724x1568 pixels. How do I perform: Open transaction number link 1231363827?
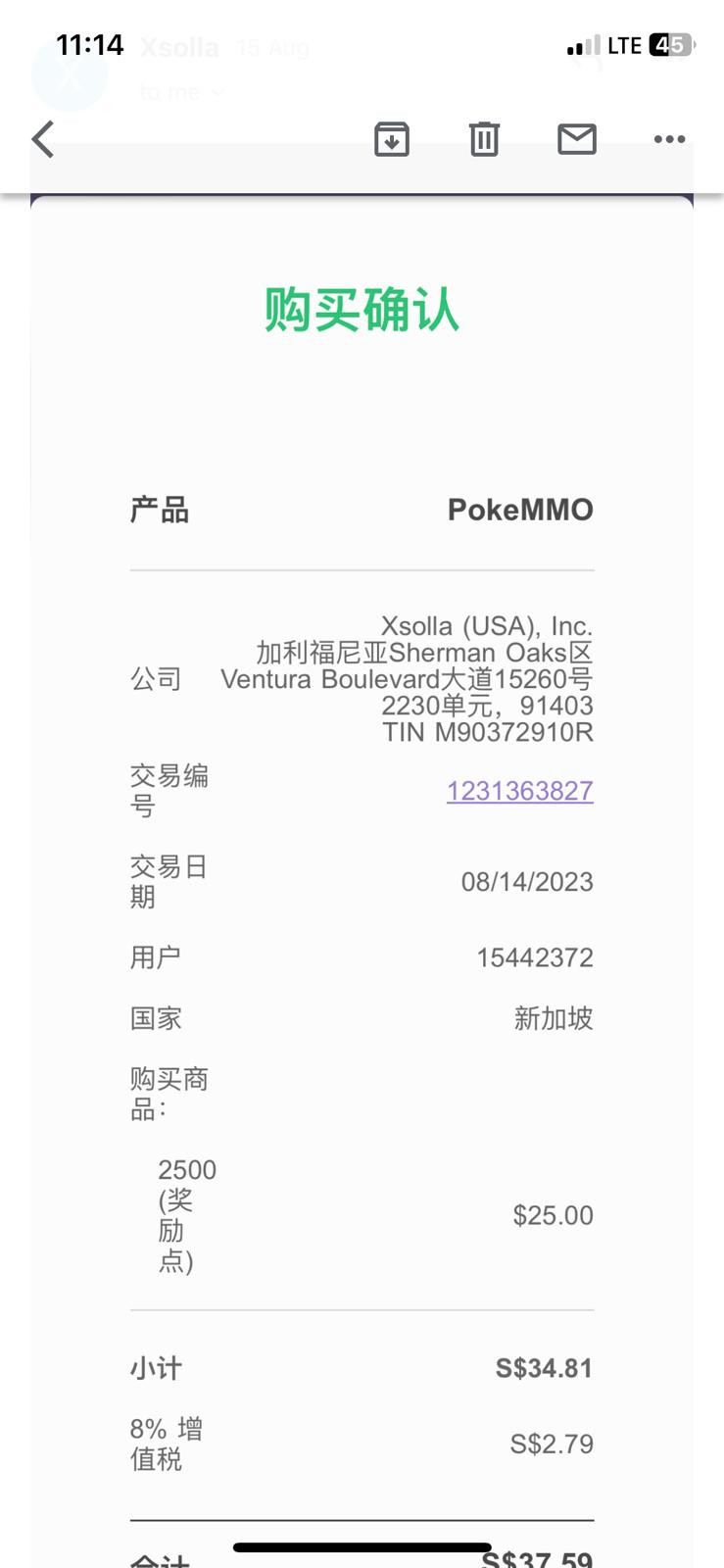click(520, 791)
